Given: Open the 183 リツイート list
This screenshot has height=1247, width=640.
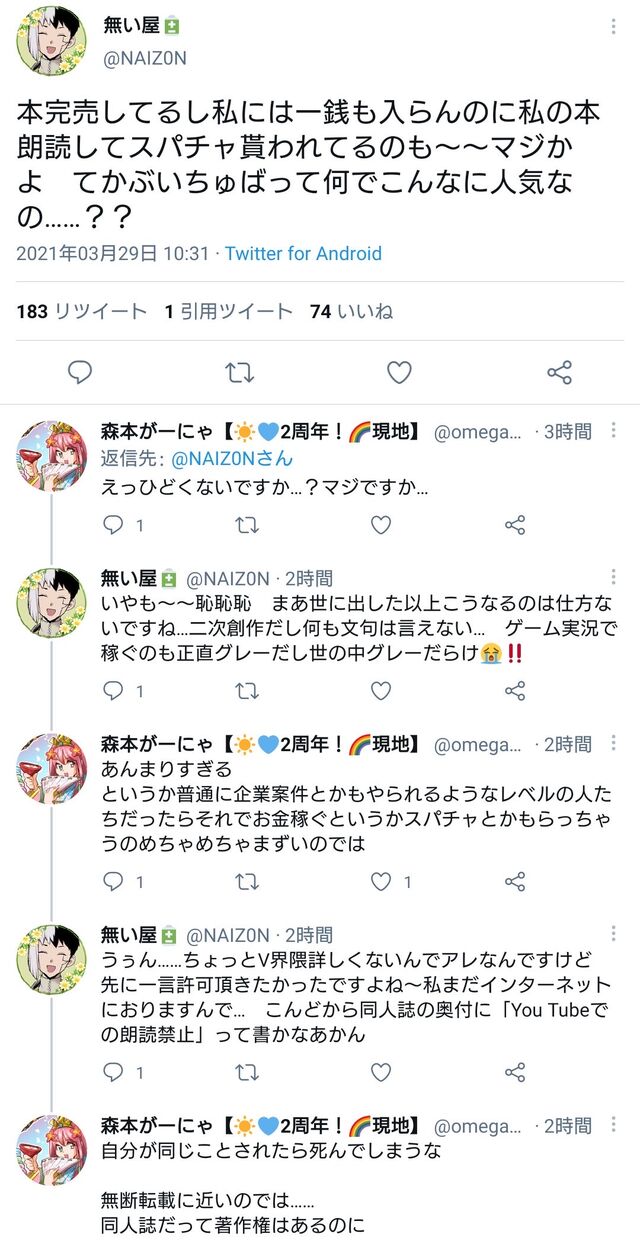Looking at the screenshot, I should coord(82,311).
